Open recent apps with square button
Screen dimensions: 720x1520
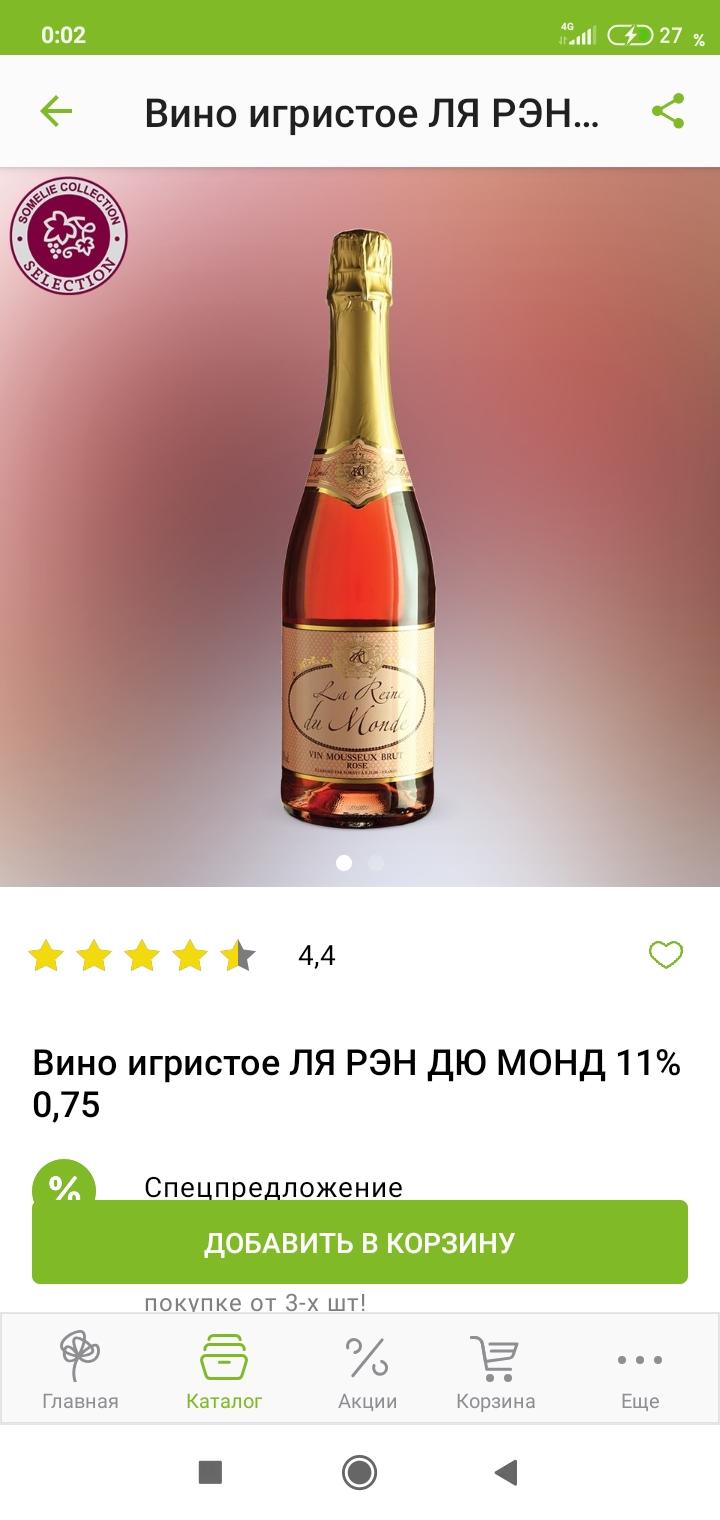click(x=210, y=1471)
